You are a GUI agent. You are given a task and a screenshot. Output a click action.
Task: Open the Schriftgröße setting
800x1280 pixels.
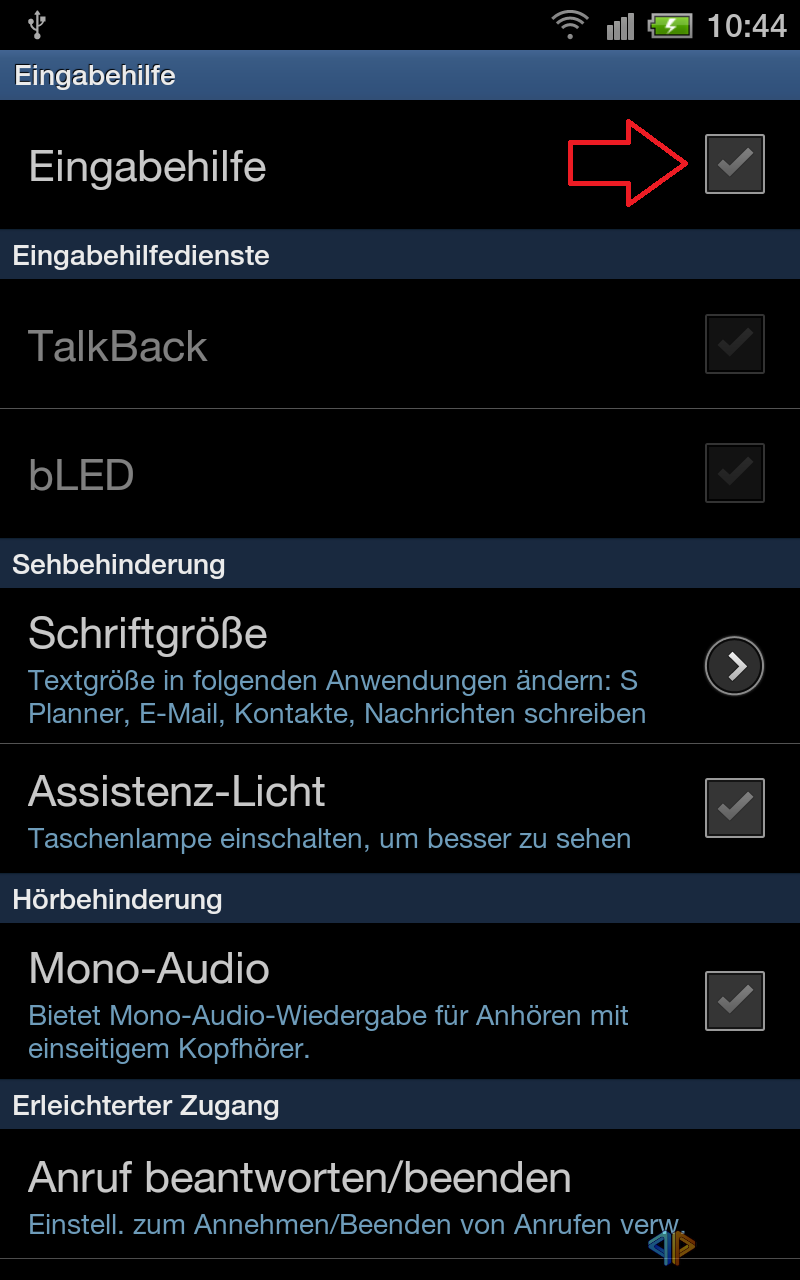coord(400,666)
